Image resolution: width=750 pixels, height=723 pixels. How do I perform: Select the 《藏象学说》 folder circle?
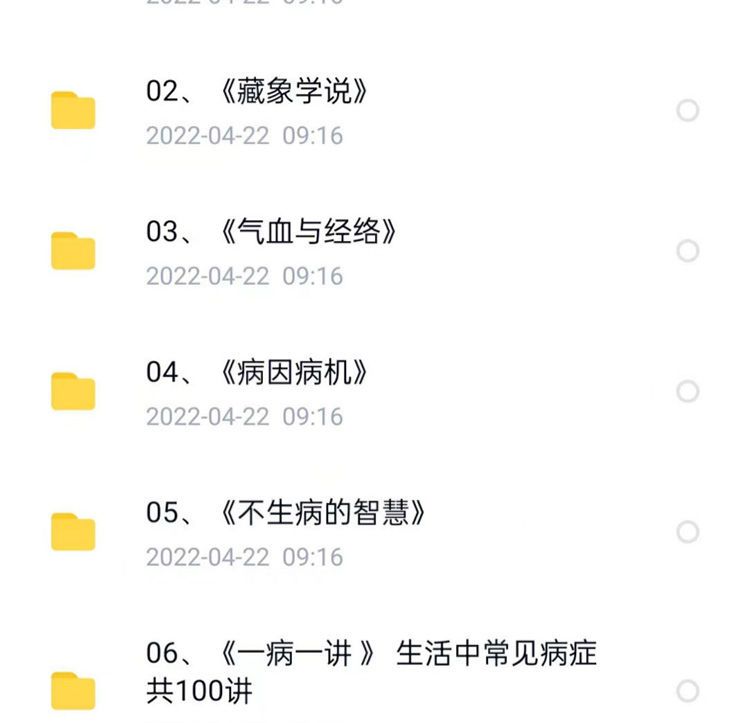tap(687, 110)
